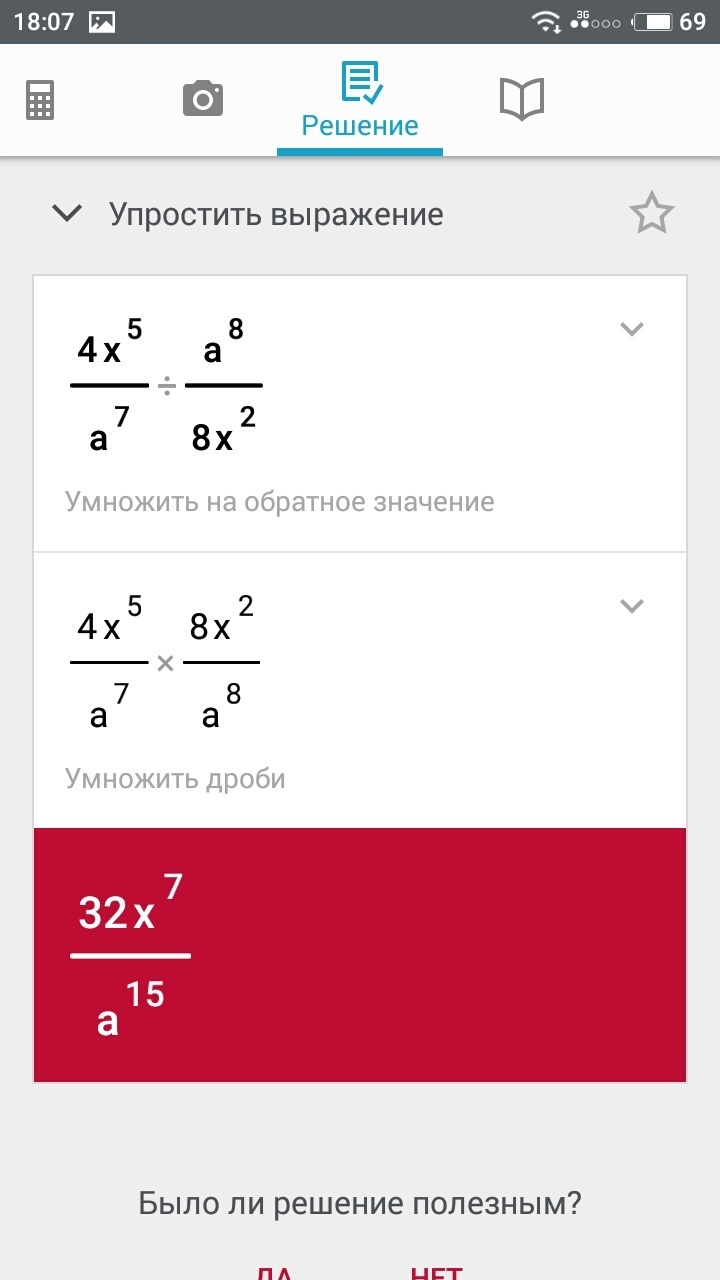Expand step Умножить дроби
The image size is (720, 1280).
coord(631,606)
